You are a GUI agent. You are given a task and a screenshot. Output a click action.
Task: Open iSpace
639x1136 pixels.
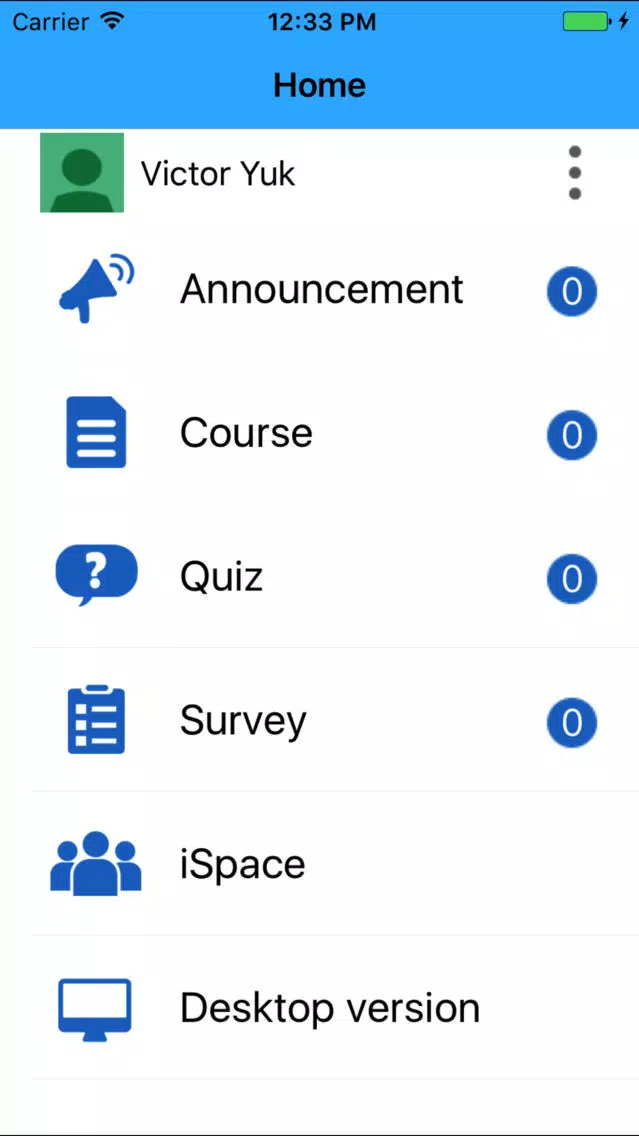[320, 864]
